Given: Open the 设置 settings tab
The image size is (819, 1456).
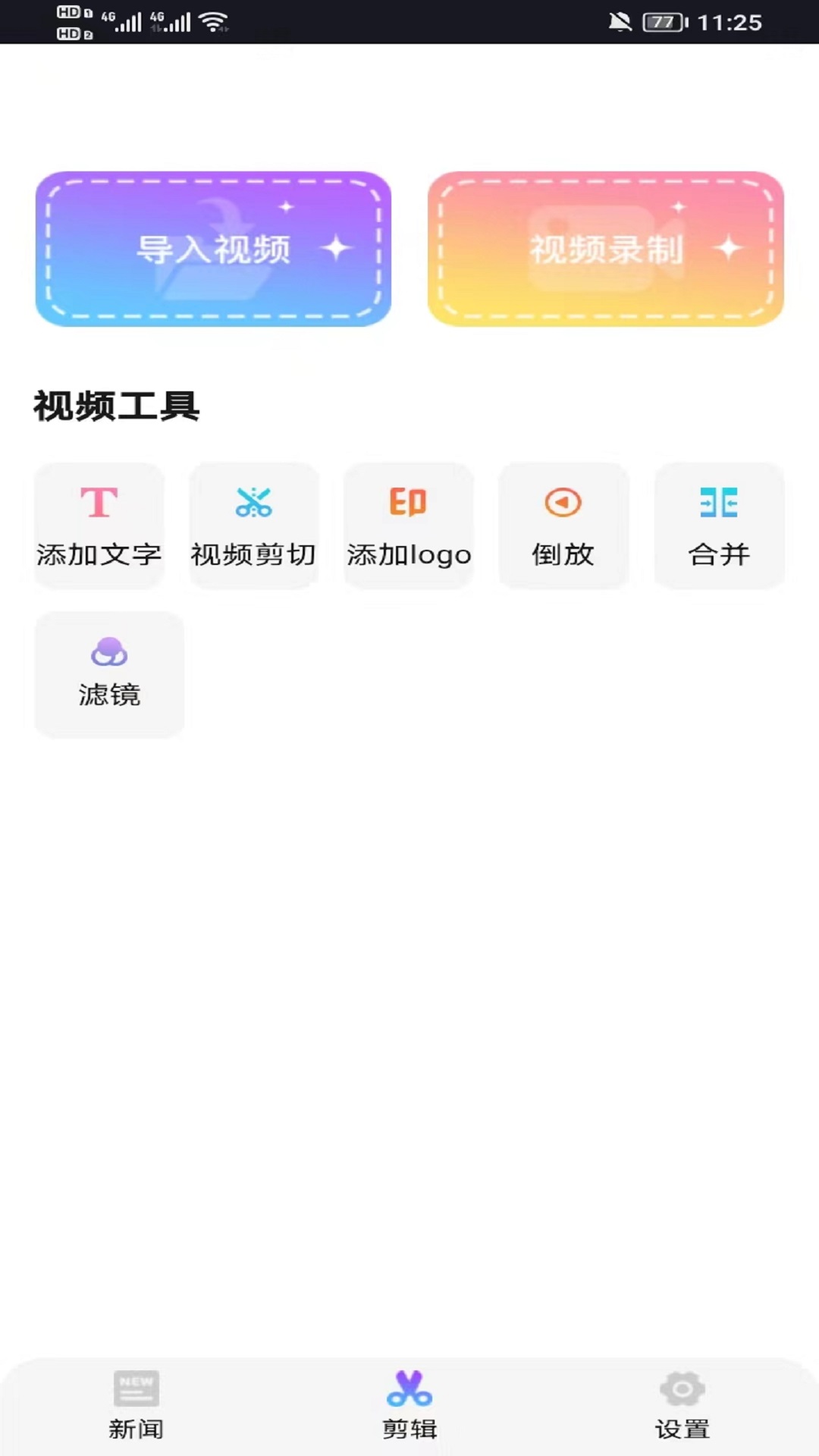Looking at the screenshot, I should point(682,1405).
